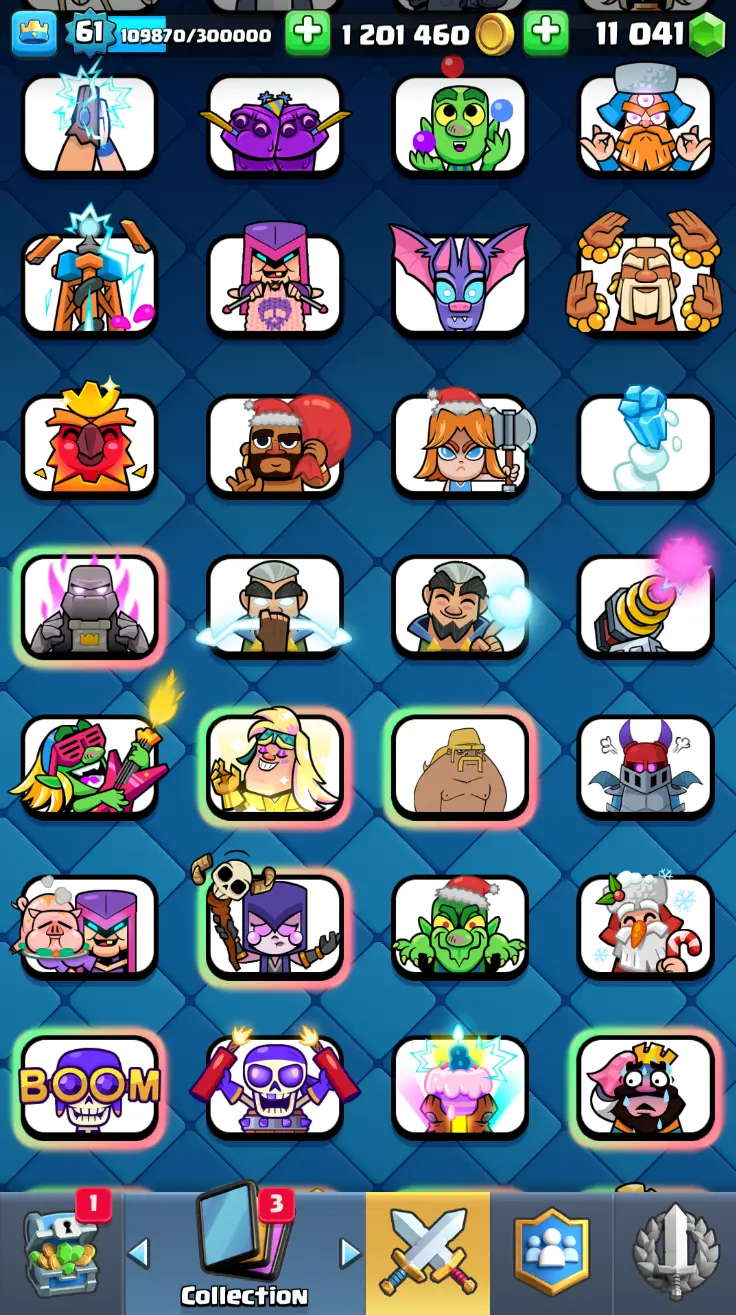736x1315 pixels.
Task: Choose the Santa hat valkyrie axe emote
Action: point(460,446)
